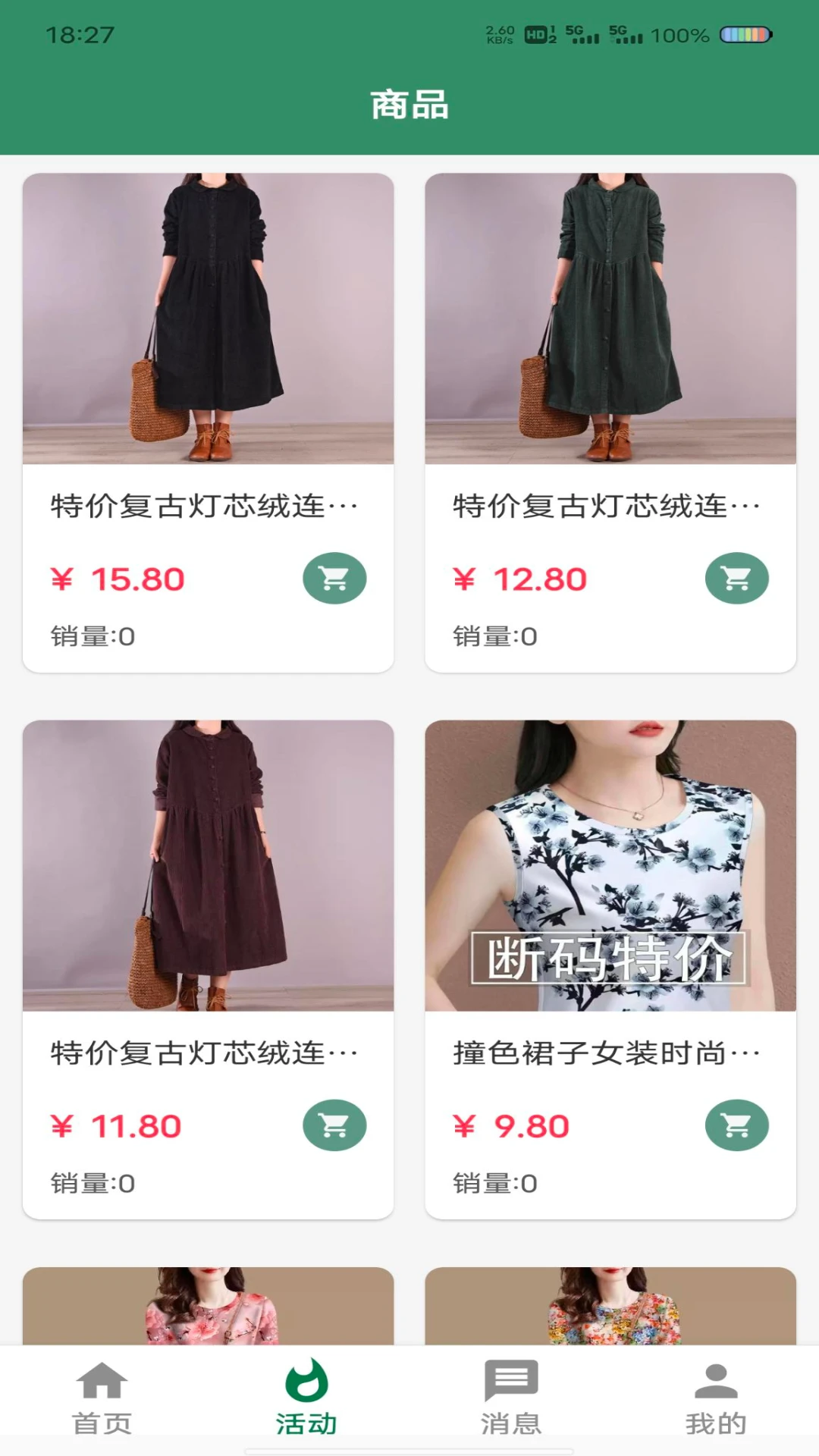Add the ¥12.80 corduroy dress to cart
This screenshot has width=819, height=1456.
[736, 579]
